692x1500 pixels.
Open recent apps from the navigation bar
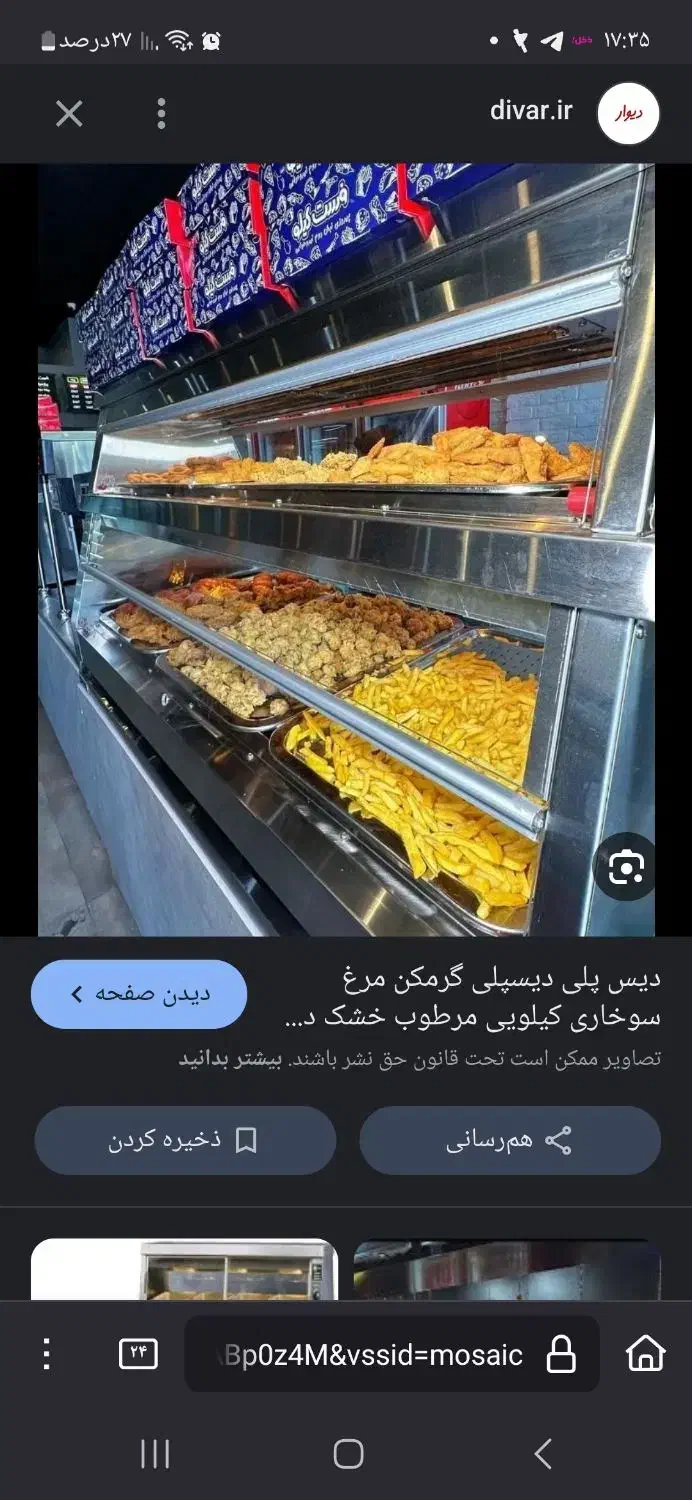[155, 1454]
